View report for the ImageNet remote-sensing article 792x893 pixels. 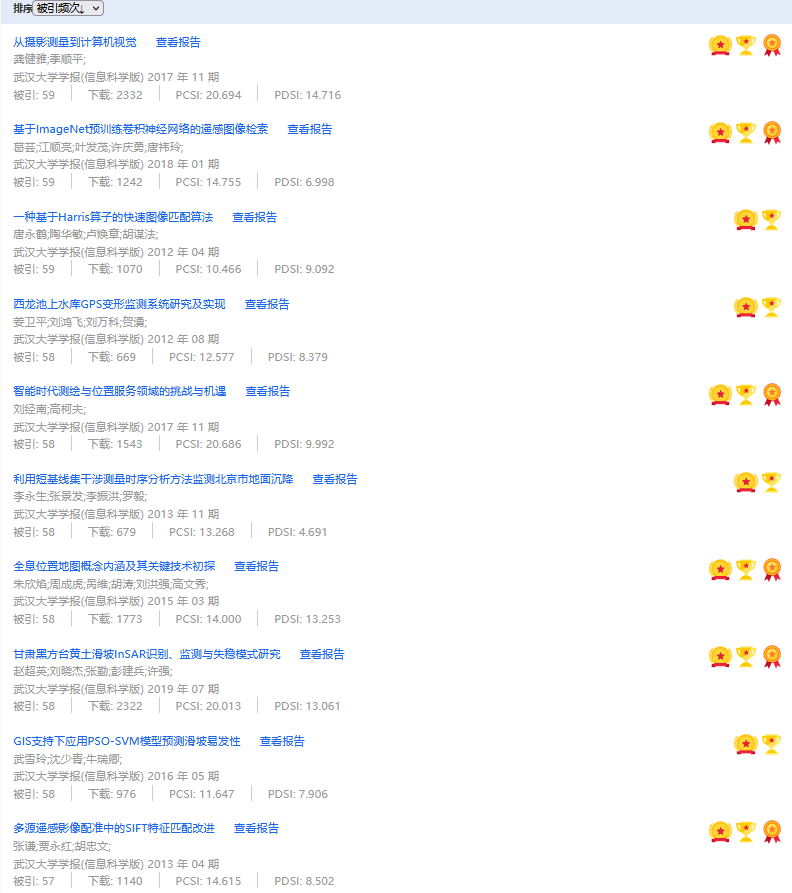click(310, 129)
